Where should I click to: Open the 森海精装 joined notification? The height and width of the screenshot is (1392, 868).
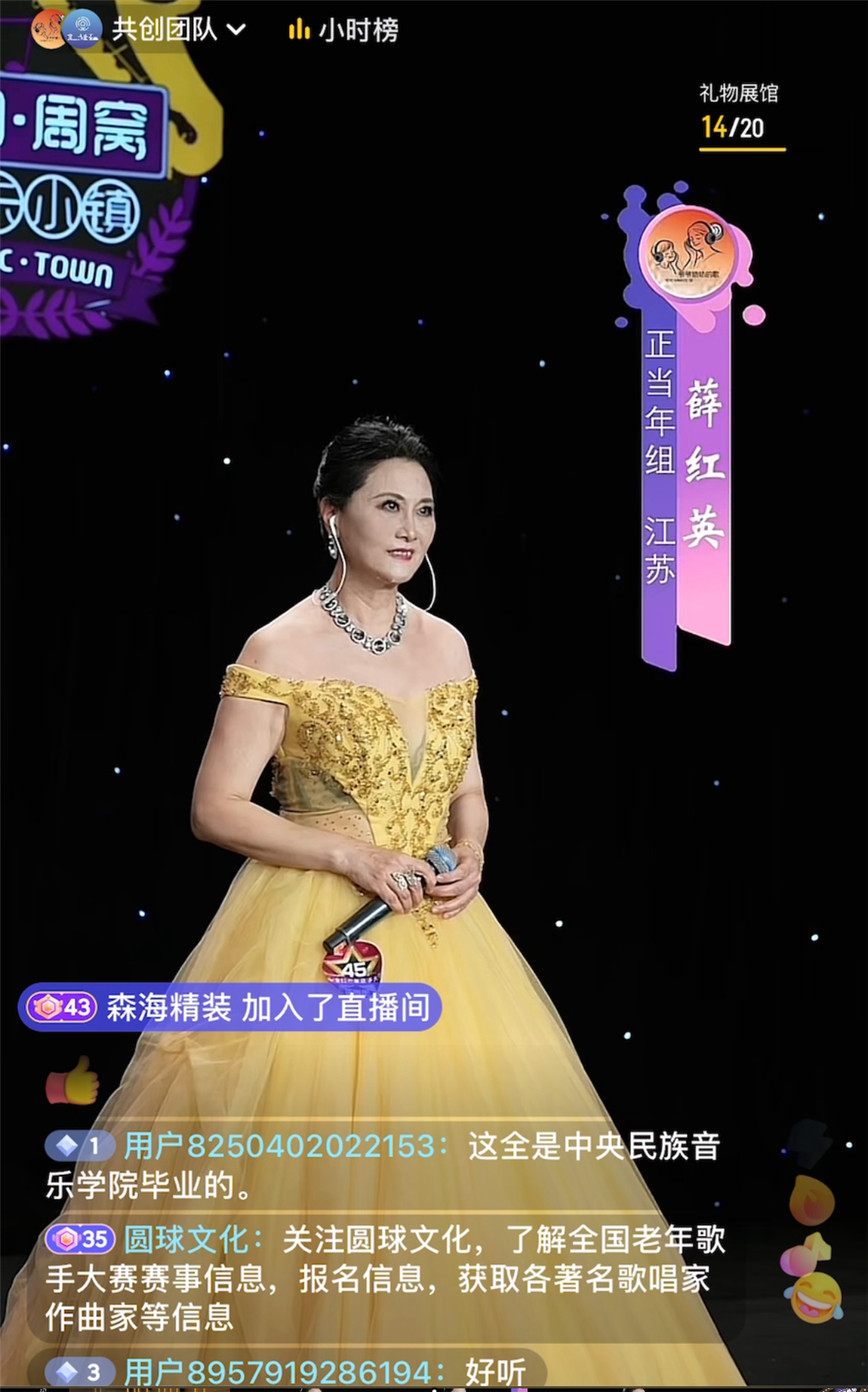point(229,1007)
